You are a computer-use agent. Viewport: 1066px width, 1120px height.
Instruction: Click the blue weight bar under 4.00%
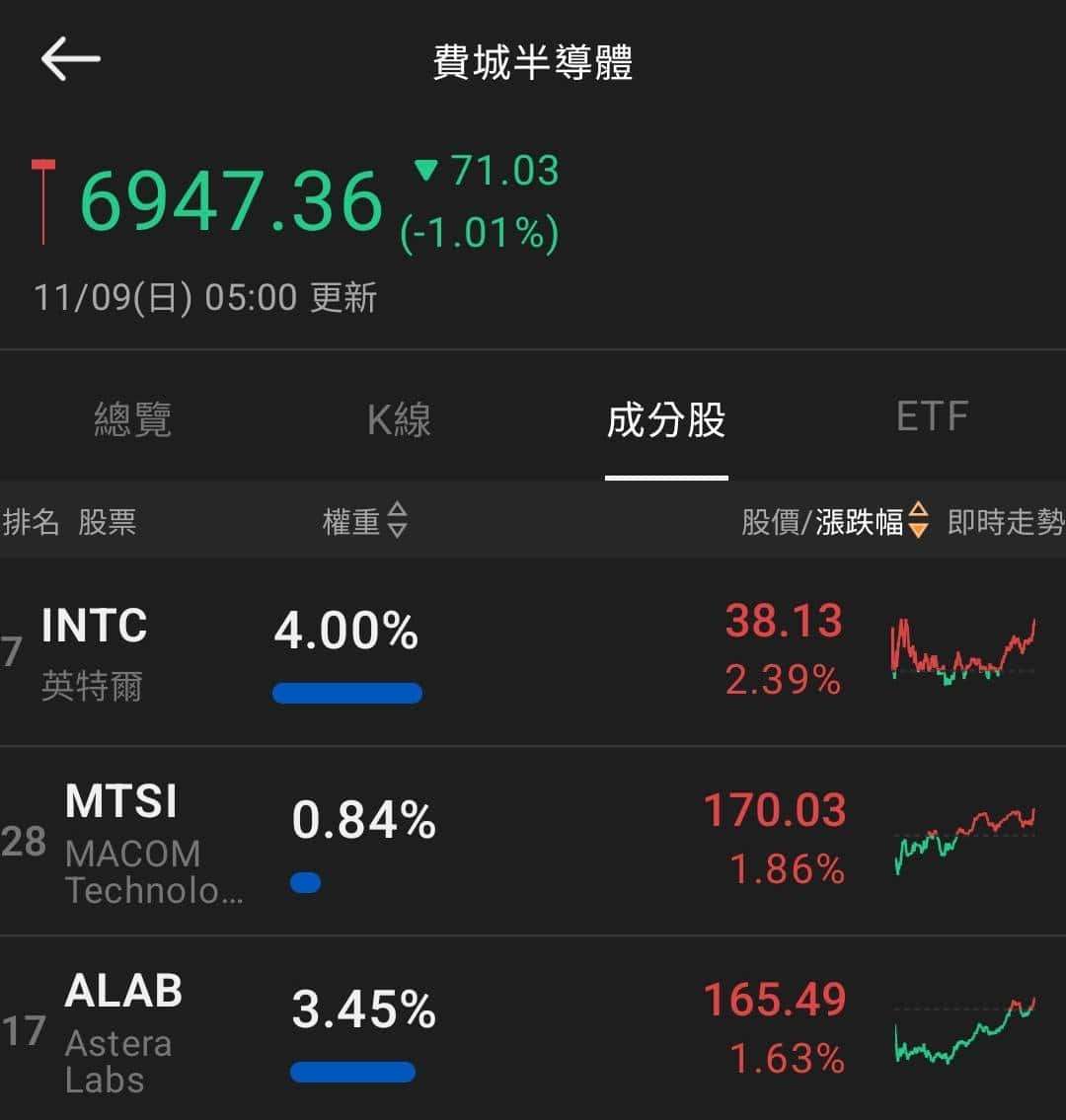pos(346,694)
